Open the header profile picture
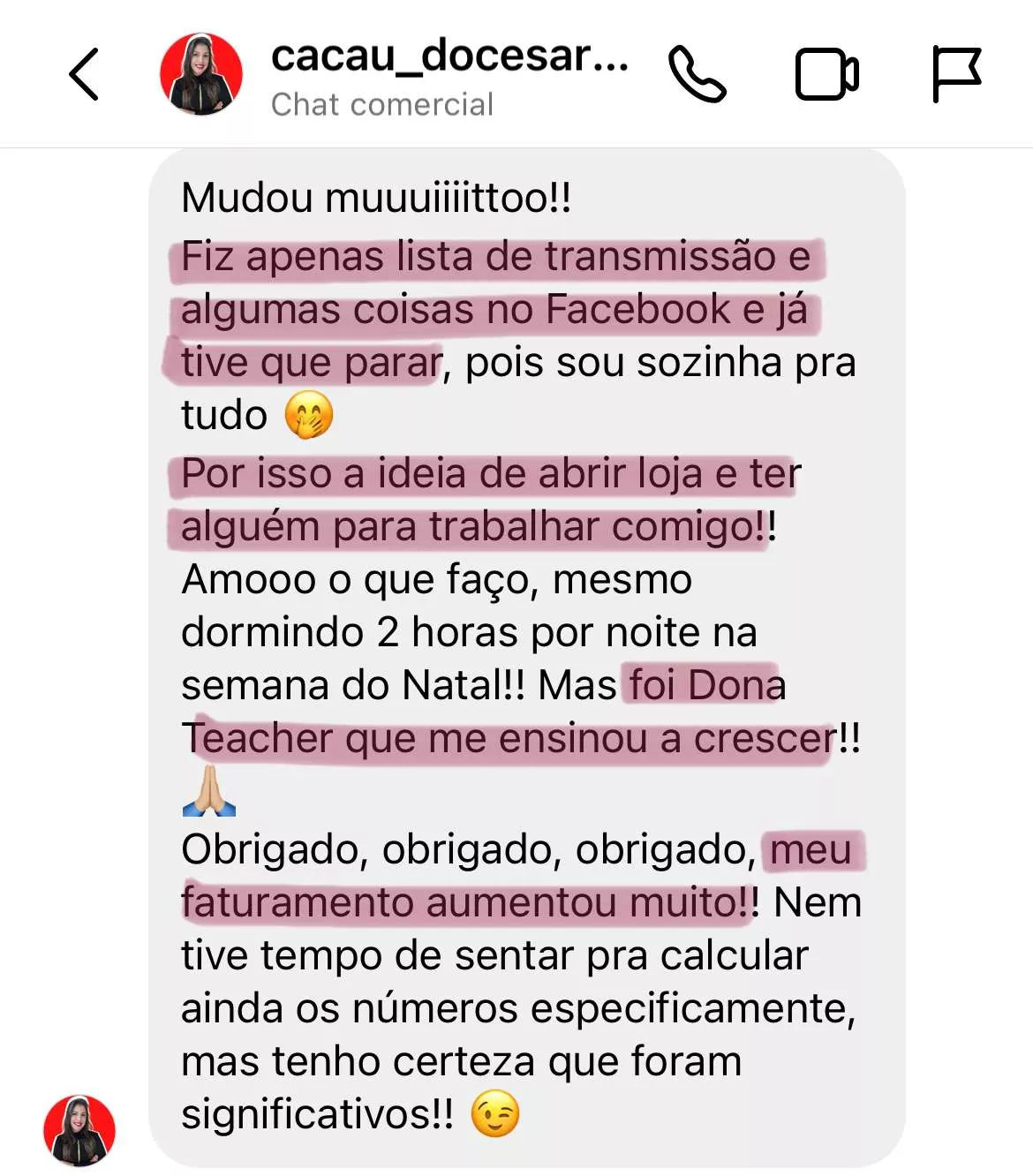Image resolution: width=1033 pixels, height=1176 pixels. (201, 74)
